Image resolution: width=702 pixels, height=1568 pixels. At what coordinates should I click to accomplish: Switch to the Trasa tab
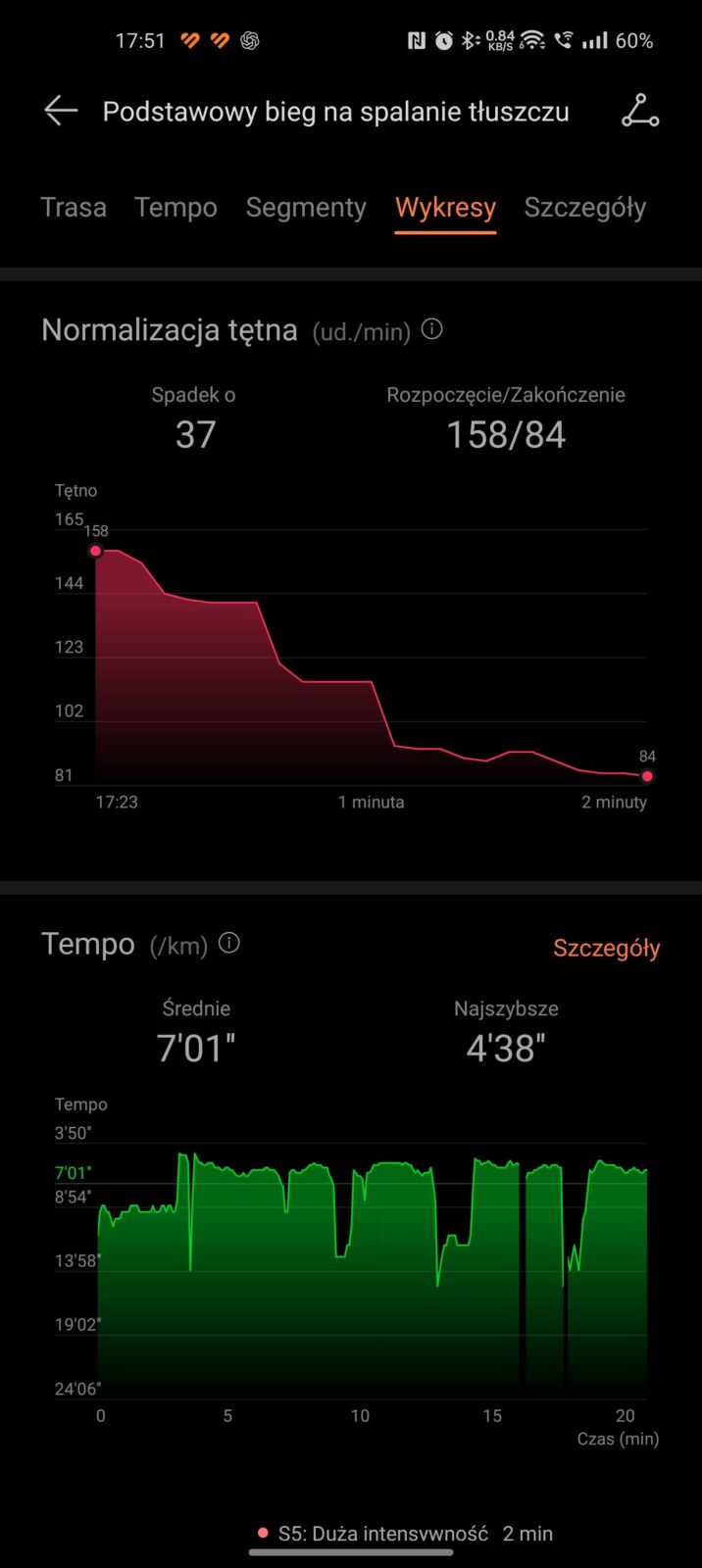[x=74, y=208]
